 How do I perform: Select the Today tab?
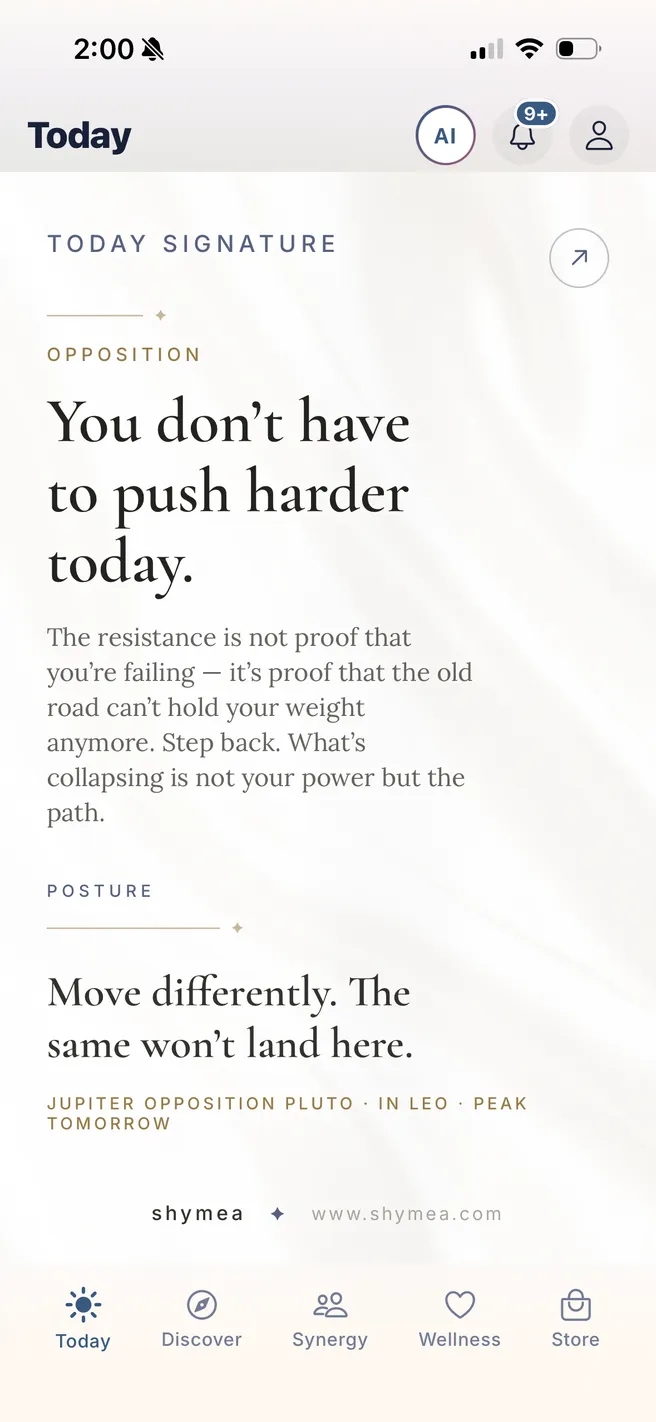click(x=83, y=1319)
